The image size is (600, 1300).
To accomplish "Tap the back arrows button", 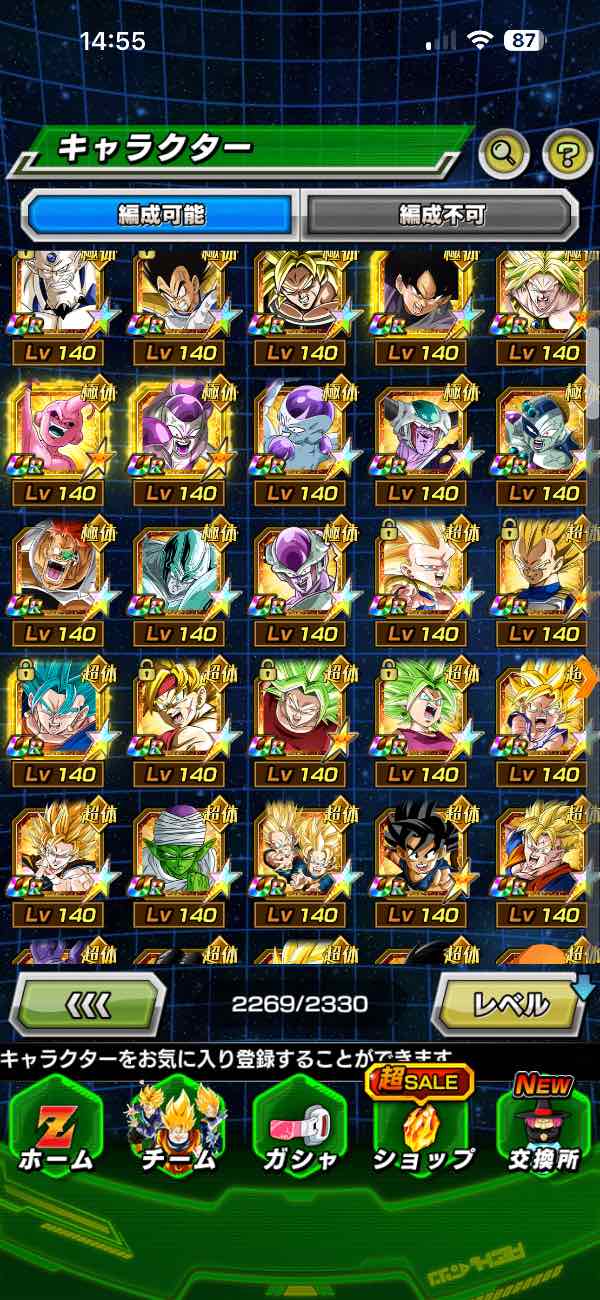I will point(88,1004).
